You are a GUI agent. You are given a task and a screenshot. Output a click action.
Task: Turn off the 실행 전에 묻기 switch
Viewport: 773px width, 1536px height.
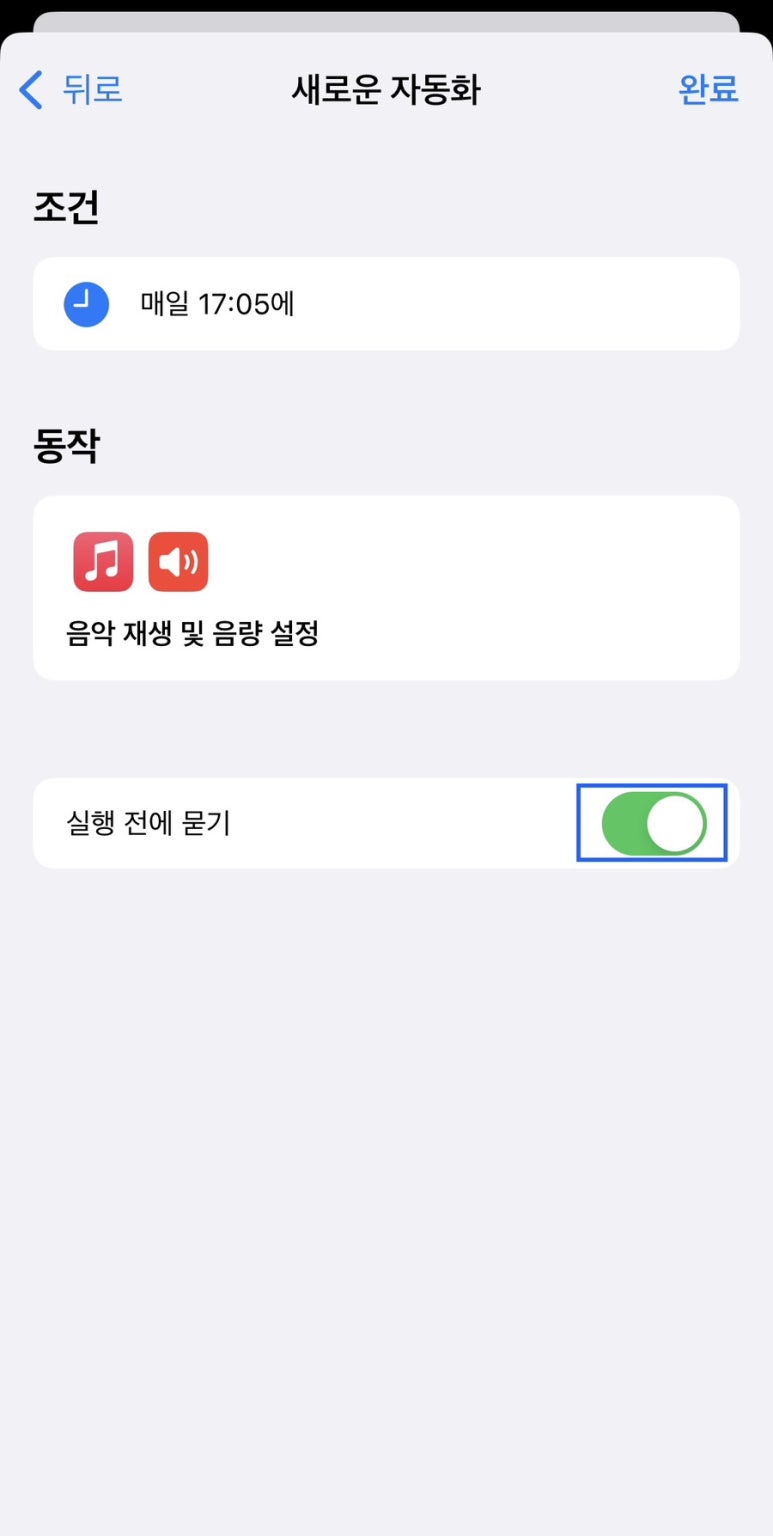point(653,823)
